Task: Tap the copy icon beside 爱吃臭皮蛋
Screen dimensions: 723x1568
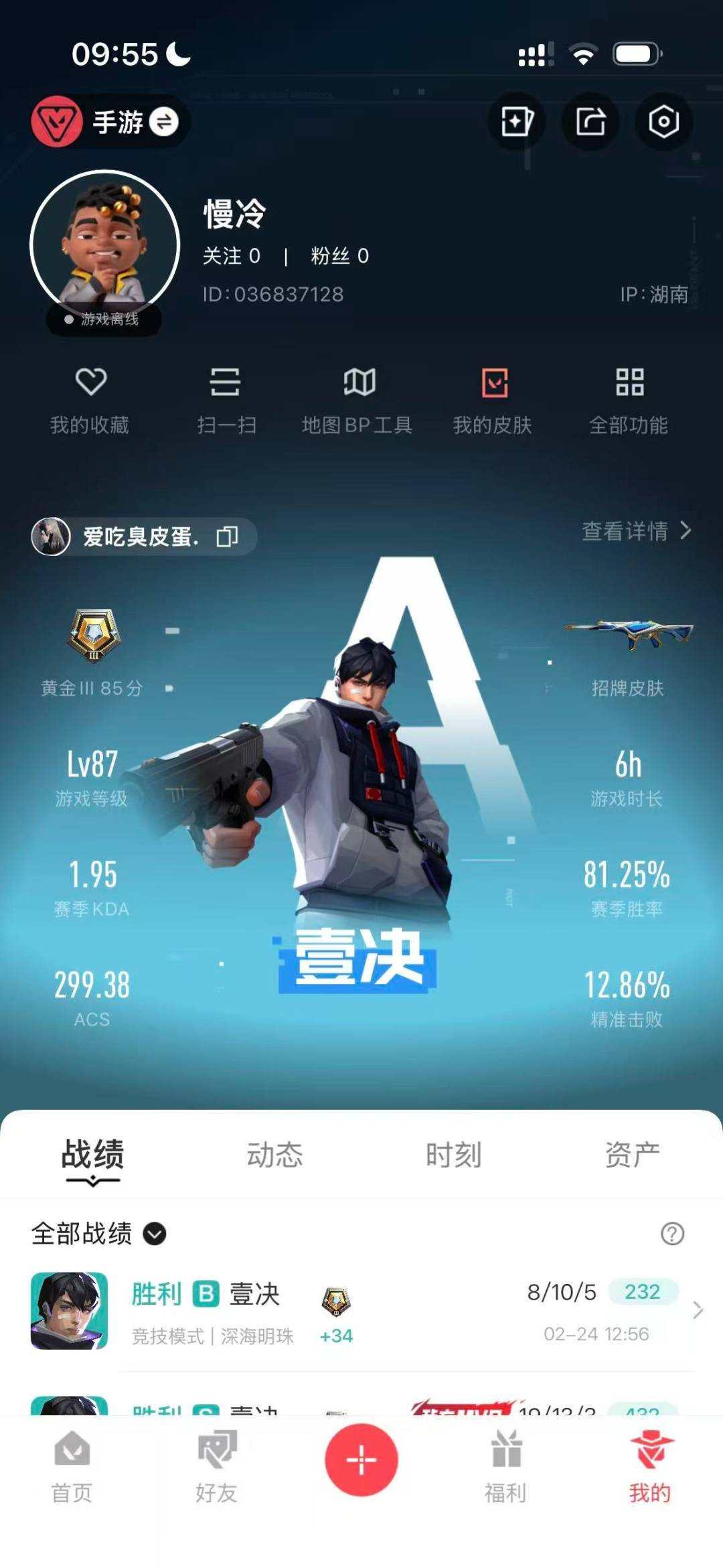Action: tap(226, 536)
